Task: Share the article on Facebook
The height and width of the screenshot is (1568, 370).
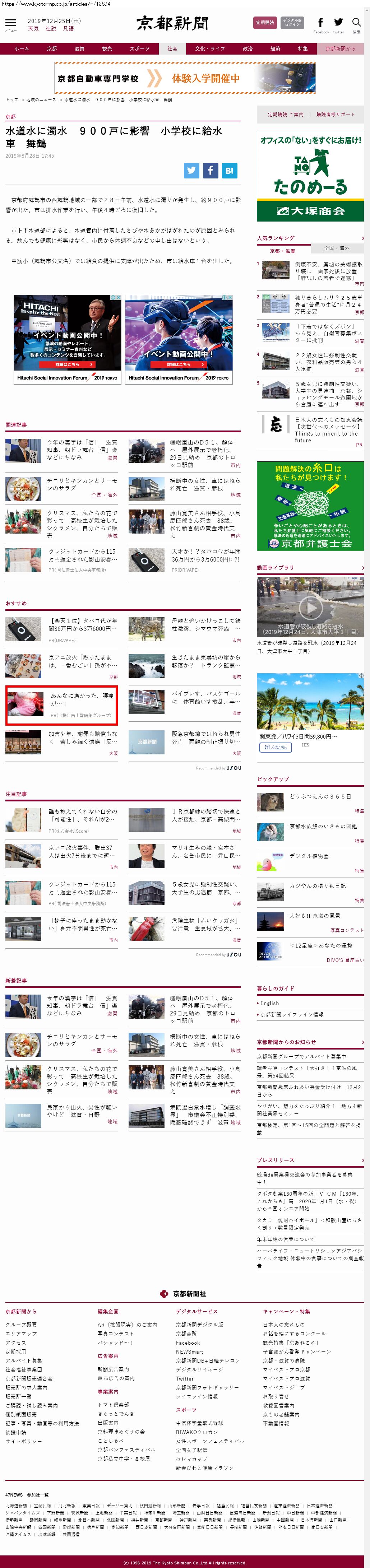Action: tap(210, 171)
